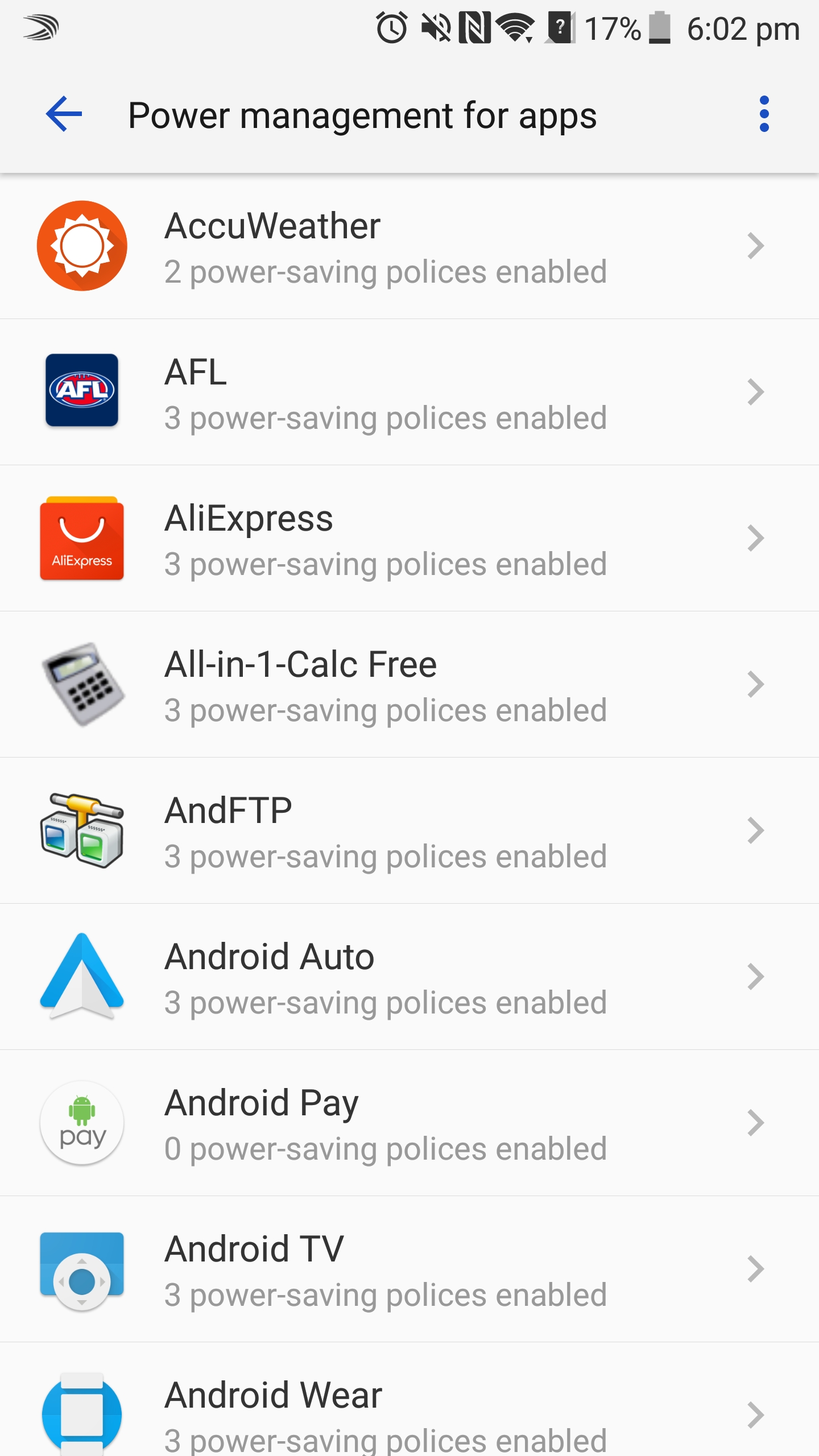Image resolution: width=819 pixels, height=1456 pixels.
Task: Open the three-dot overflow menu
Action: (x=764, y=114)
